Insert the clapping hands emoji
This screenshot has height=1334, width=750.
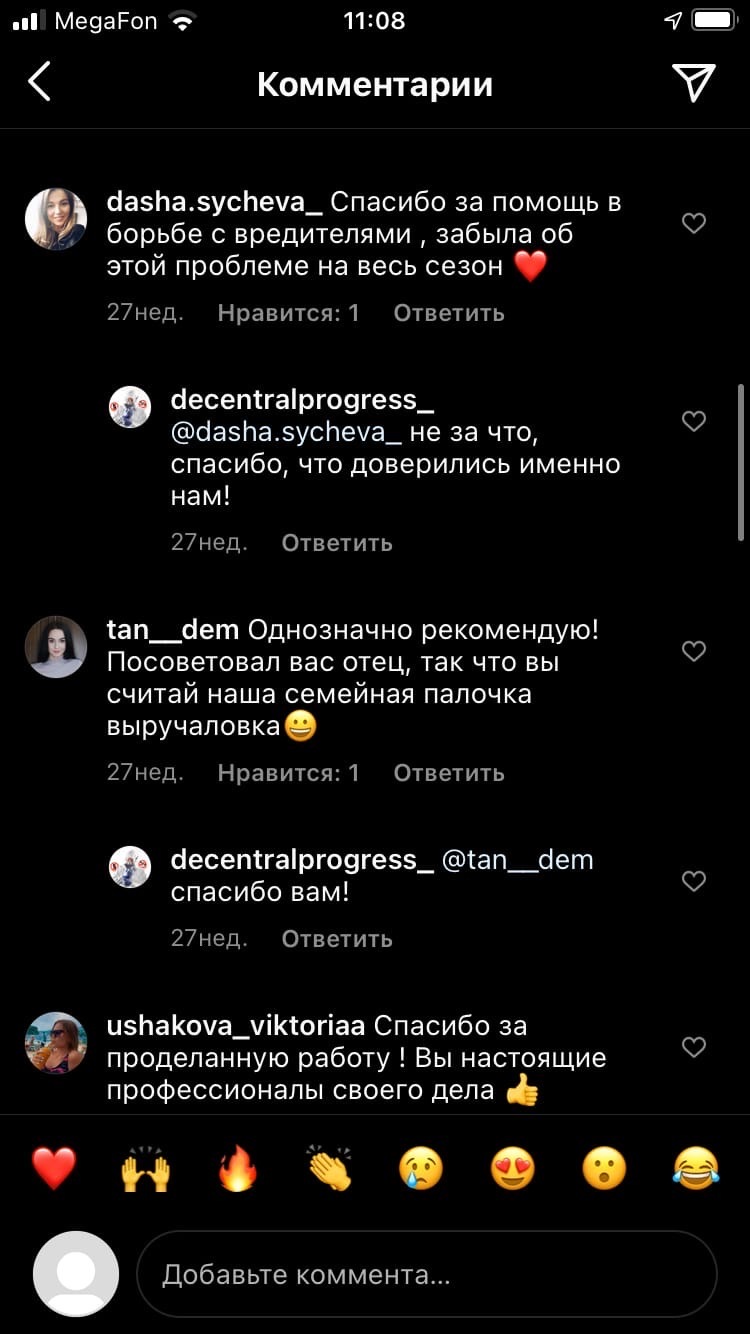330,1168
